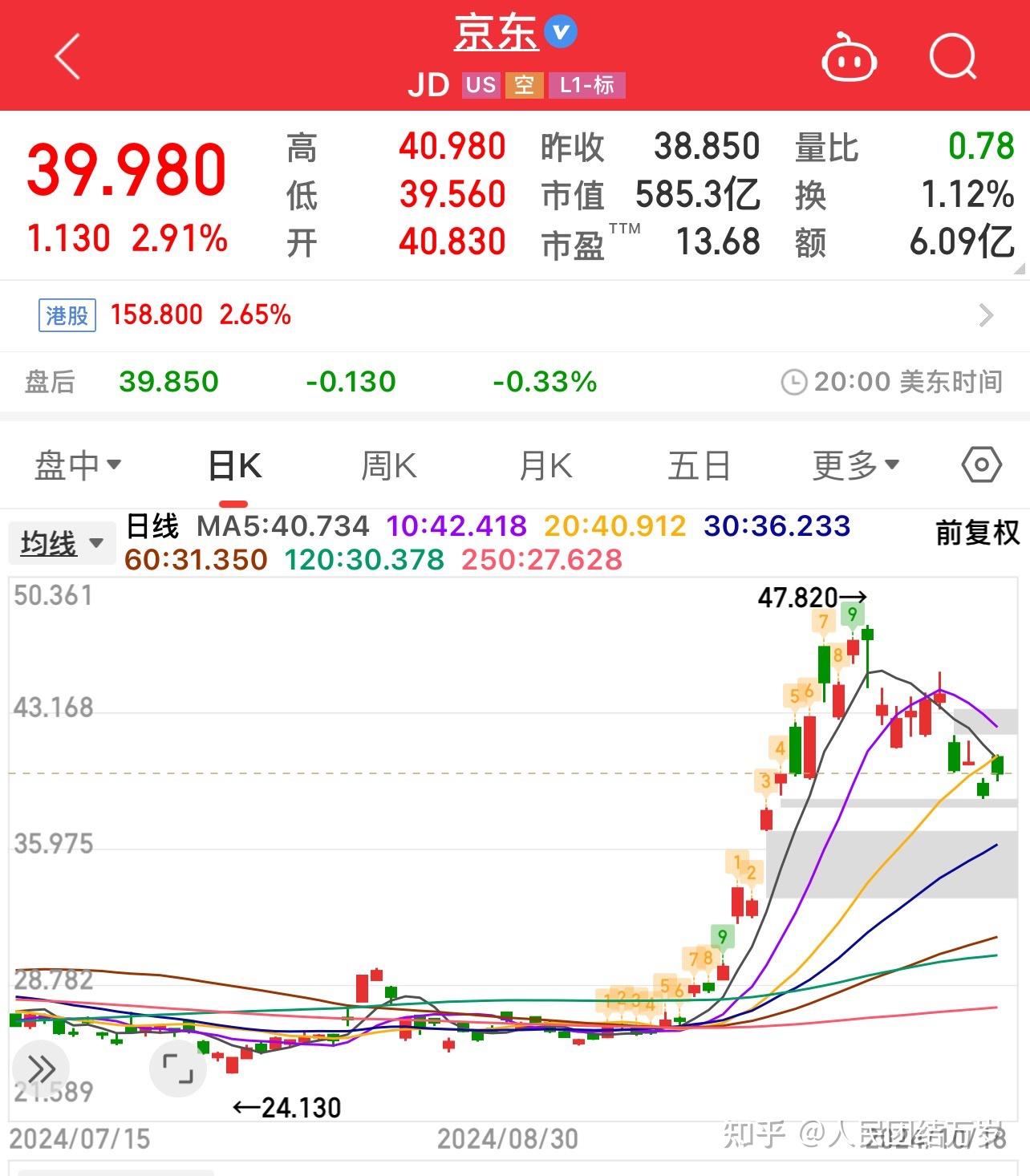Open chart settings via the gear icon

(980, 464)
